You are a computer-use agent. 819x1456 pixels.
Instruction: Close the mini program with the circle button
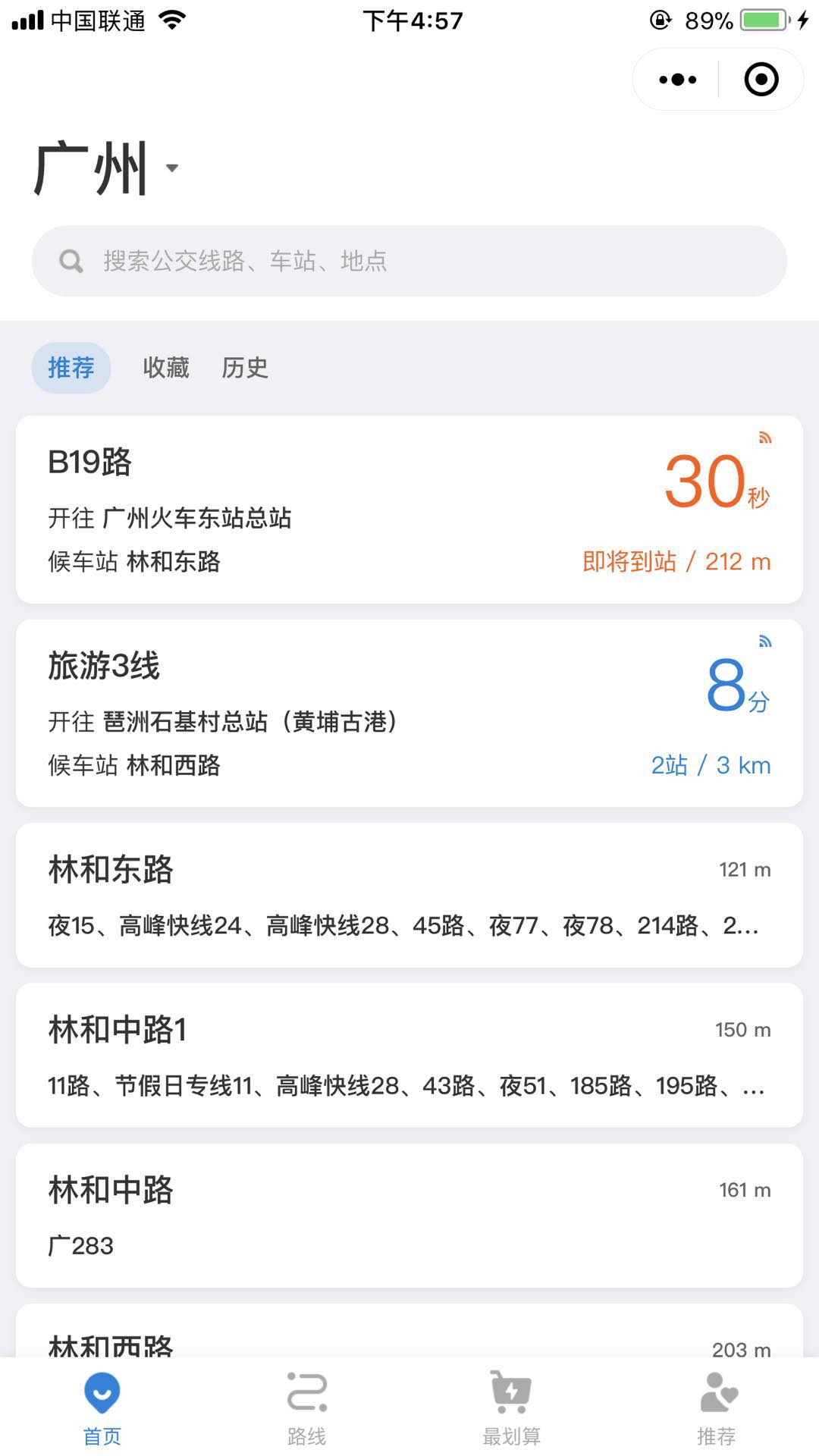[x=761, y=80]
